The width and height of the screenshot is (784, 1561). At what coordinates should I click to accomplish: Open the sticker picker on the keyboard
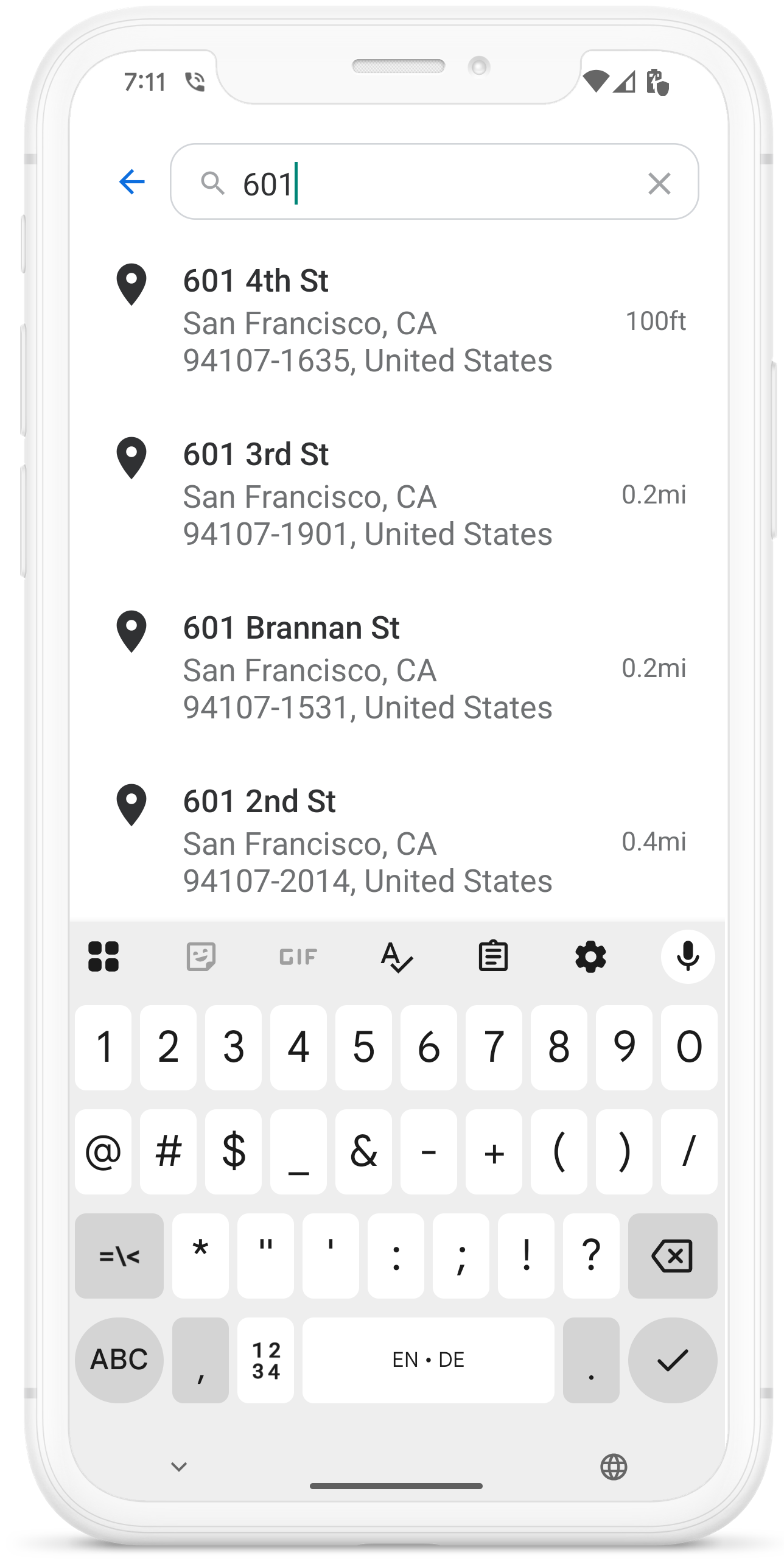click(x=201, y=956)
